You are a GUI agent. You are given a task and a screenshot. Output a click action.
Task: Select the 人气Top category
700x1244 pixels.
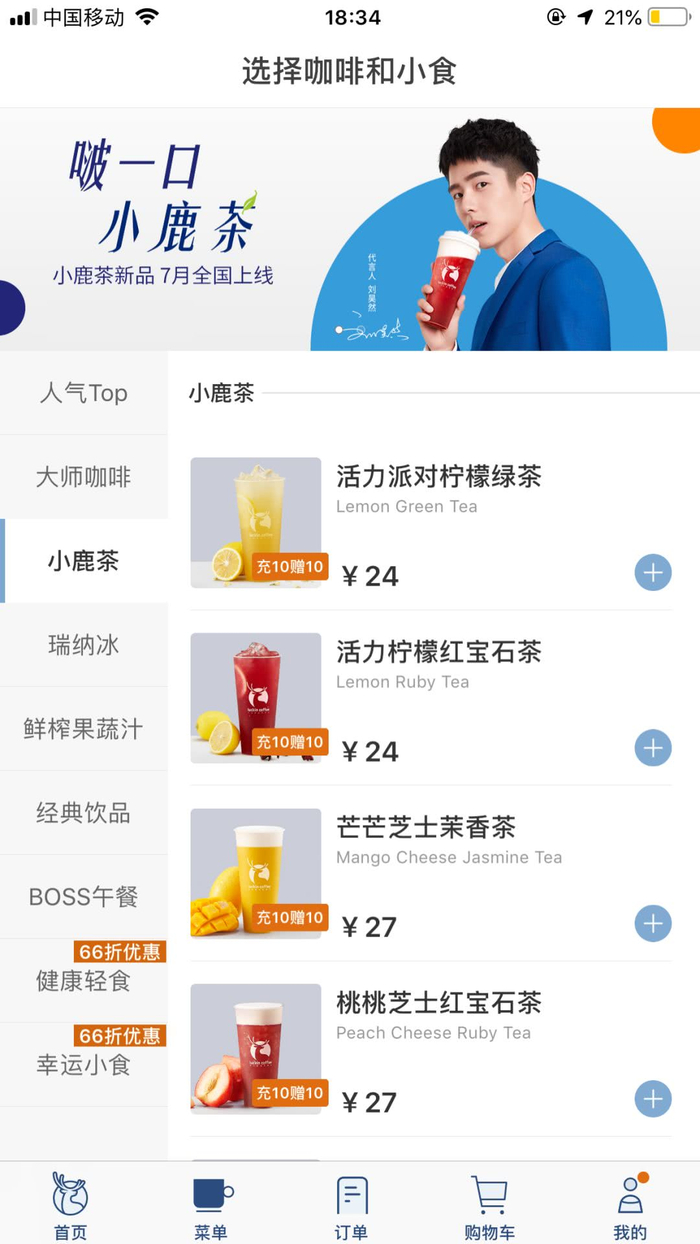pos(84,393)
